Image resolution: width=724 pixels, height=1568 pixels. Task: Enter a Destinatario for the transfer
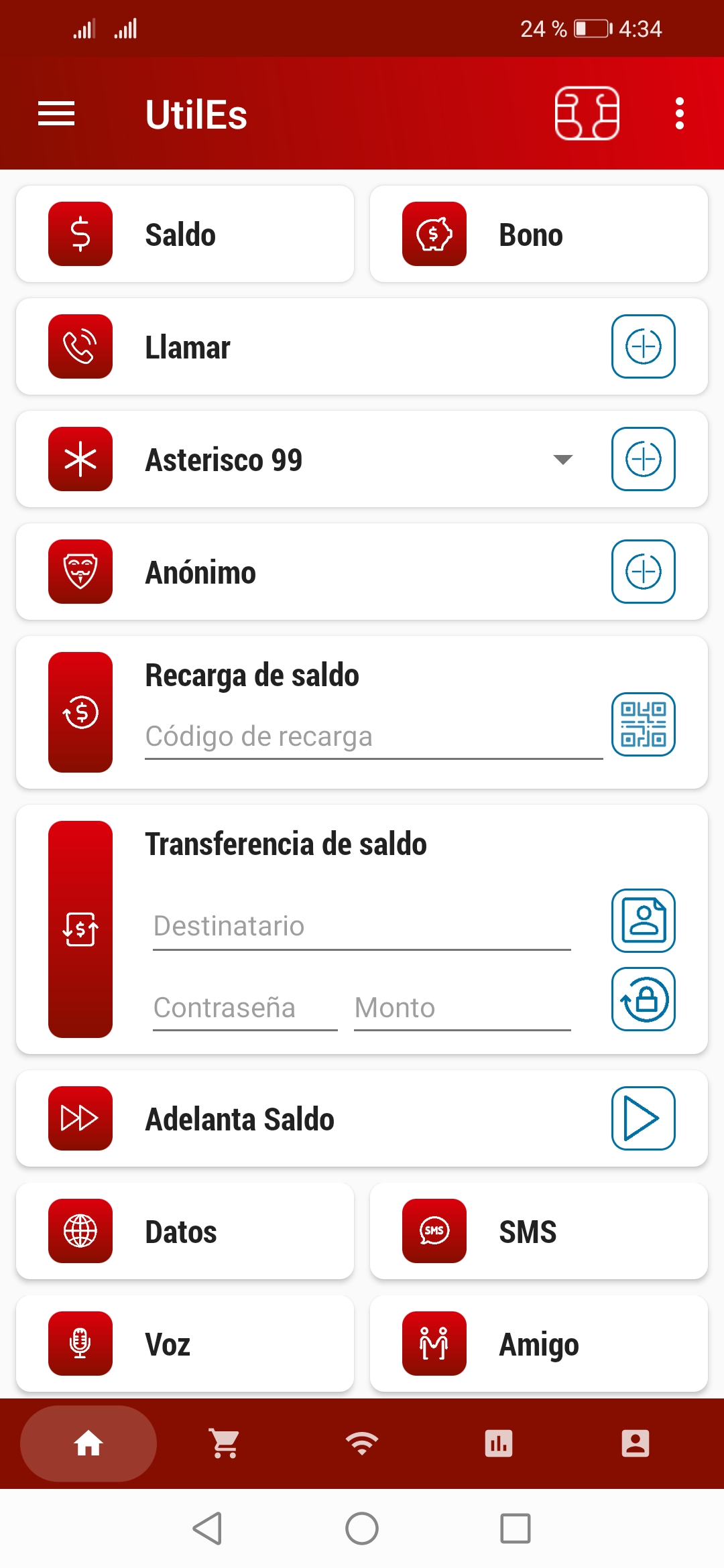coord(361,927)
